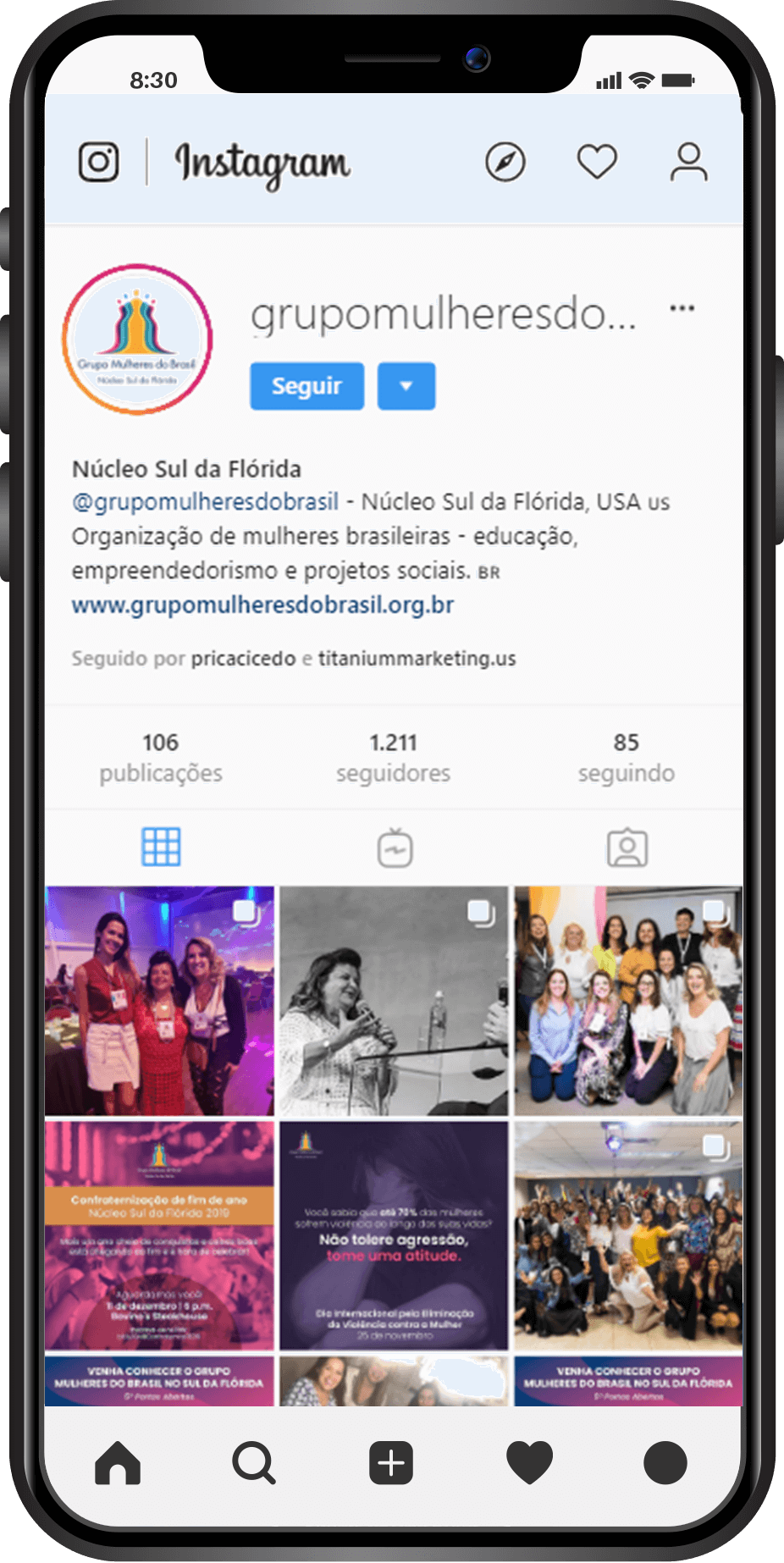Open the Explore compass icon
The image size is (784, 1563).
[505, 162]
